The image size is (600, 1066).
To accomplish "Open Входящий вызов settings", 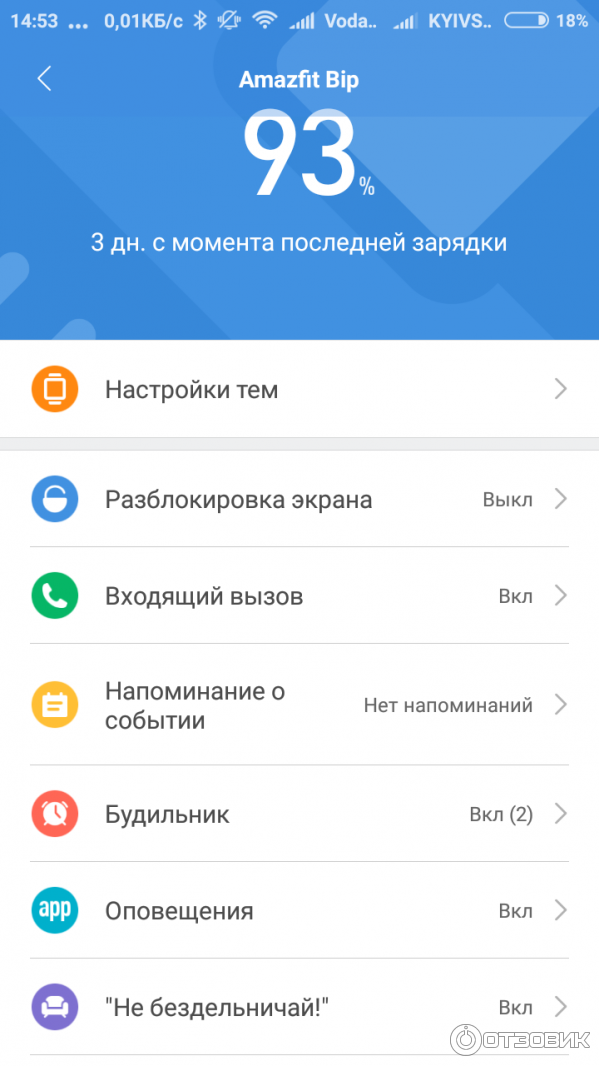I will click(x=299, y=596).
